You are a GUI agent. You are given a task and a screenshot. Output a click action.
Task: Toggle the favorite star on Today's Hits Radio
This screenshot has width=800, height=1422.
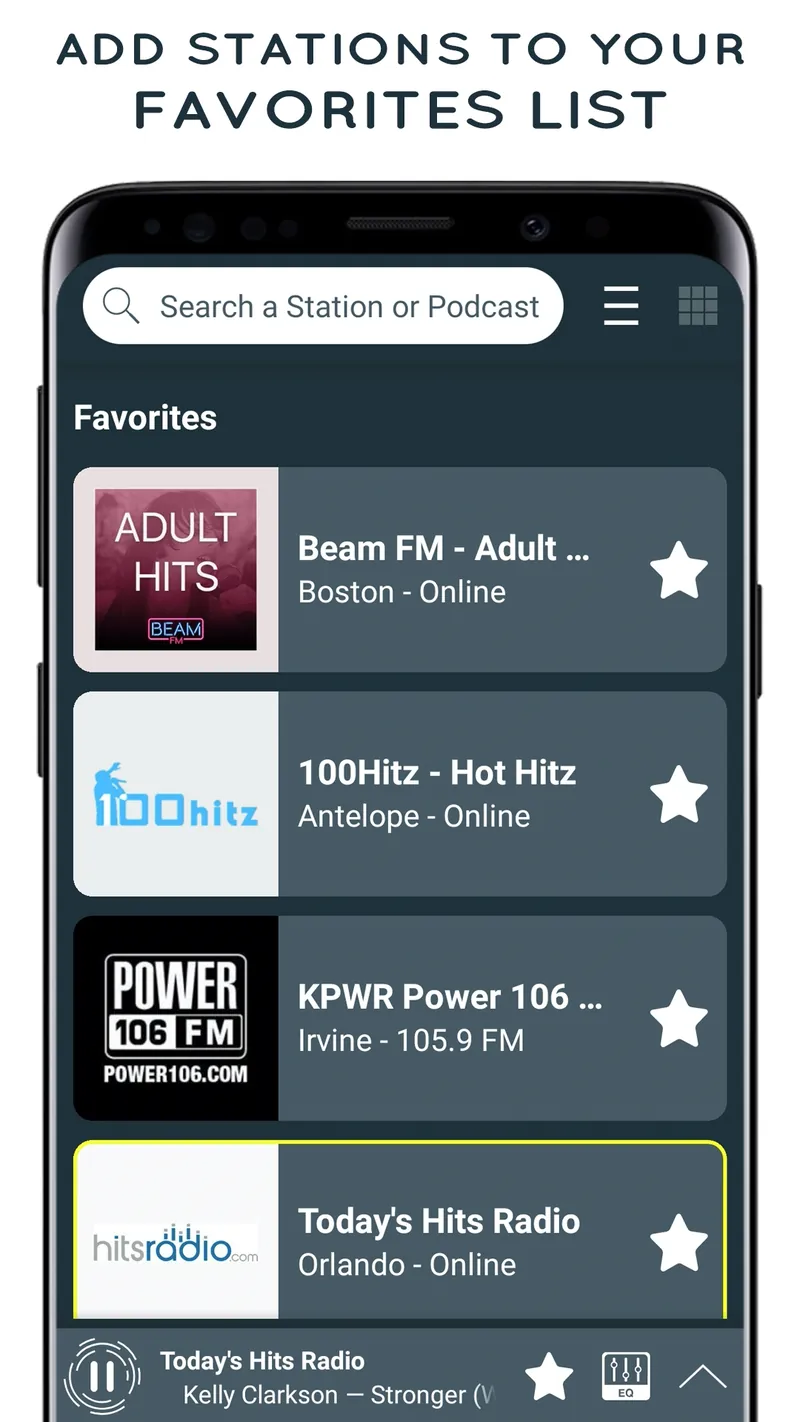[x=679, y=1242]
